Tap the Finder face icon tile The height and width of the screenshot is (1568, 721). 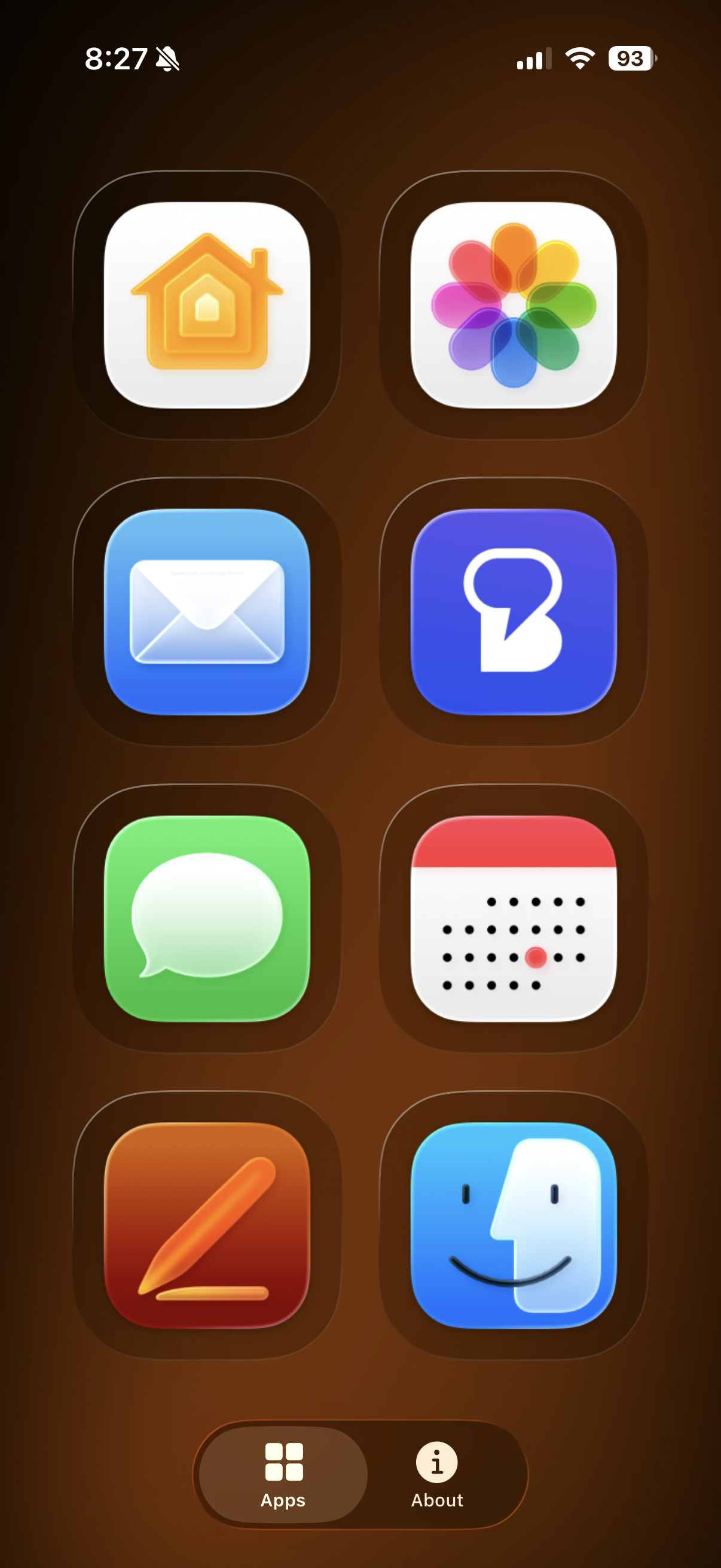tap(514, 1225)
